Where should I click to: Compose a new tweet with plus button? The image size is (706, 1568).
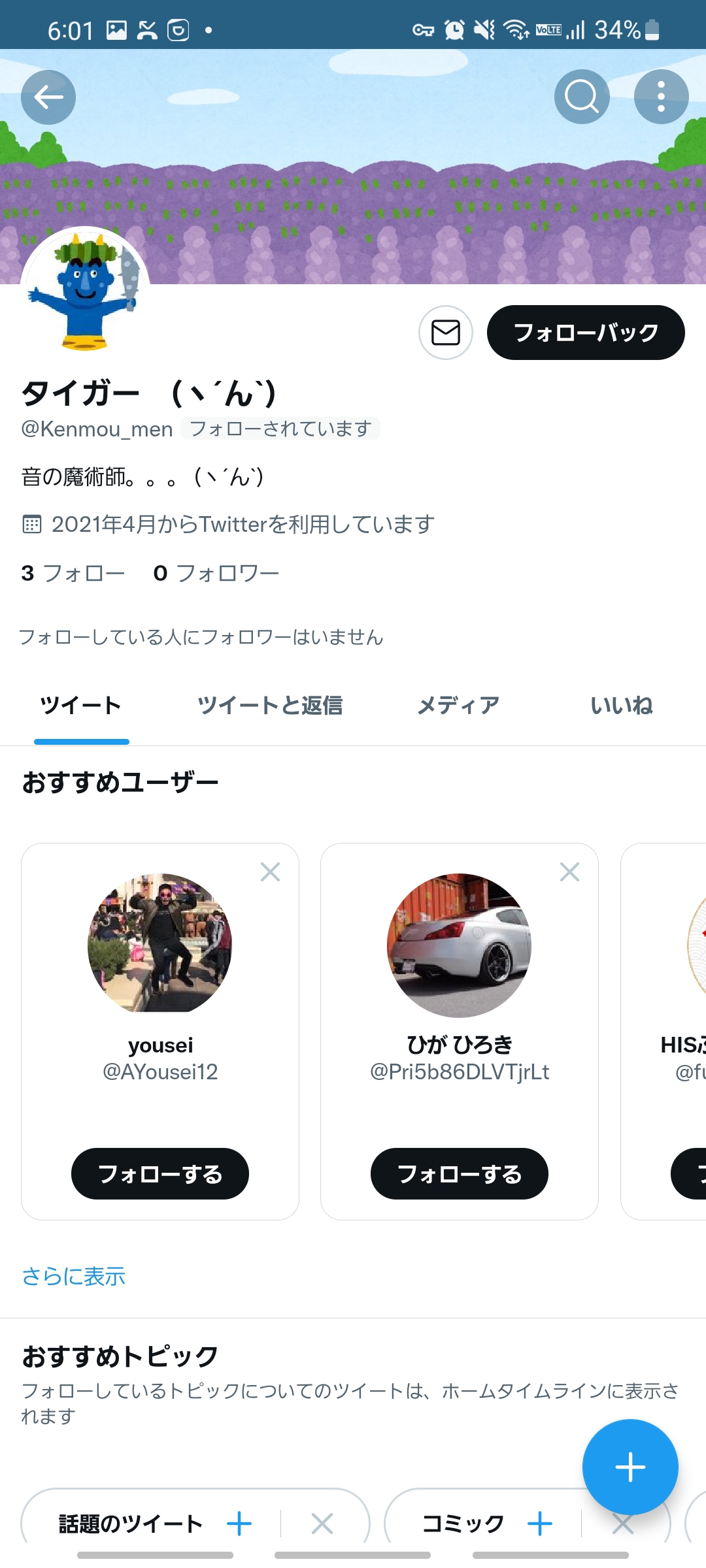click(x=630, y=1467)
